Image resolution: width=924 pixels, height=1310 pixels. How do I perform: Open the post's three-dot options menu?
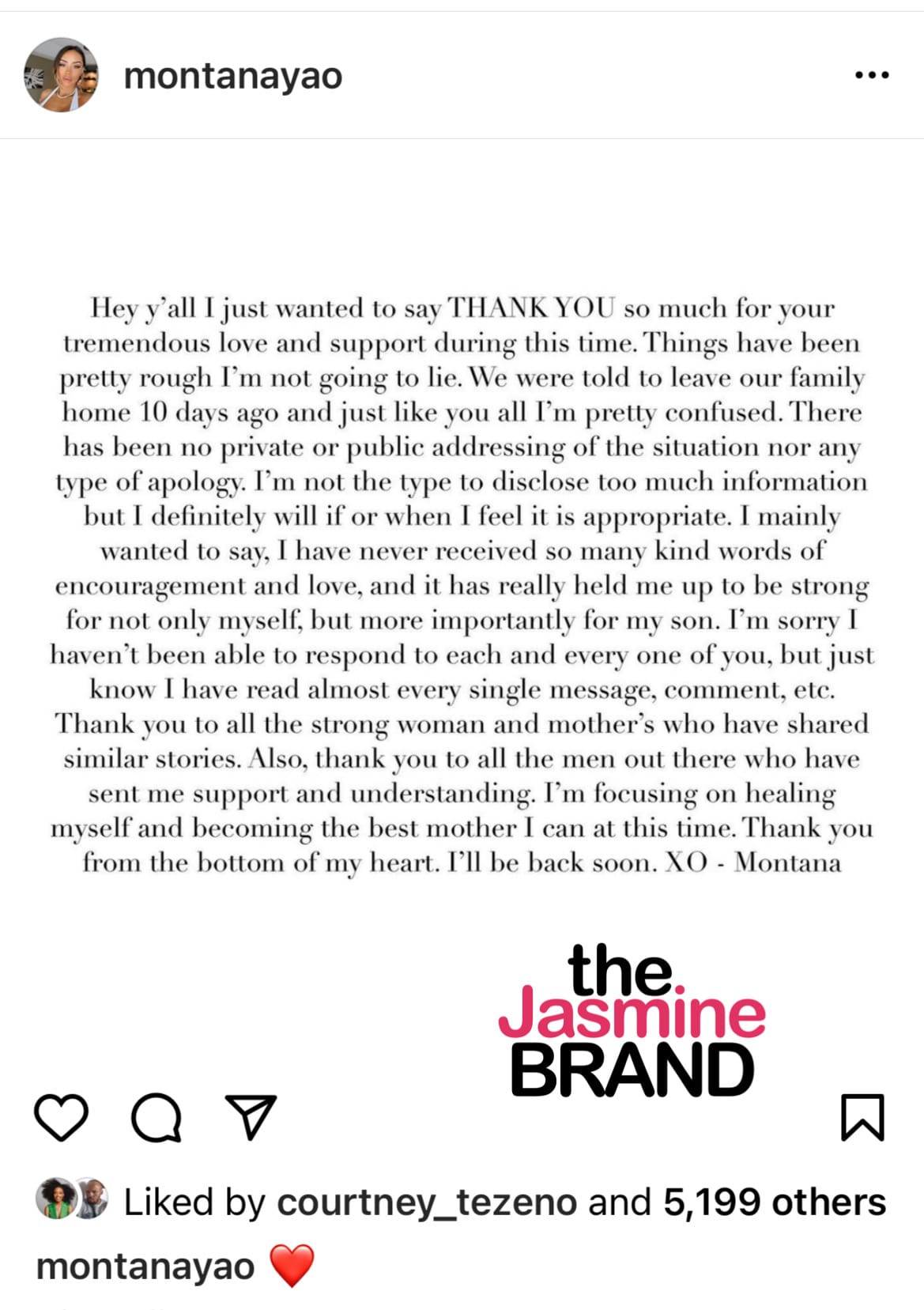coord(872,75)
